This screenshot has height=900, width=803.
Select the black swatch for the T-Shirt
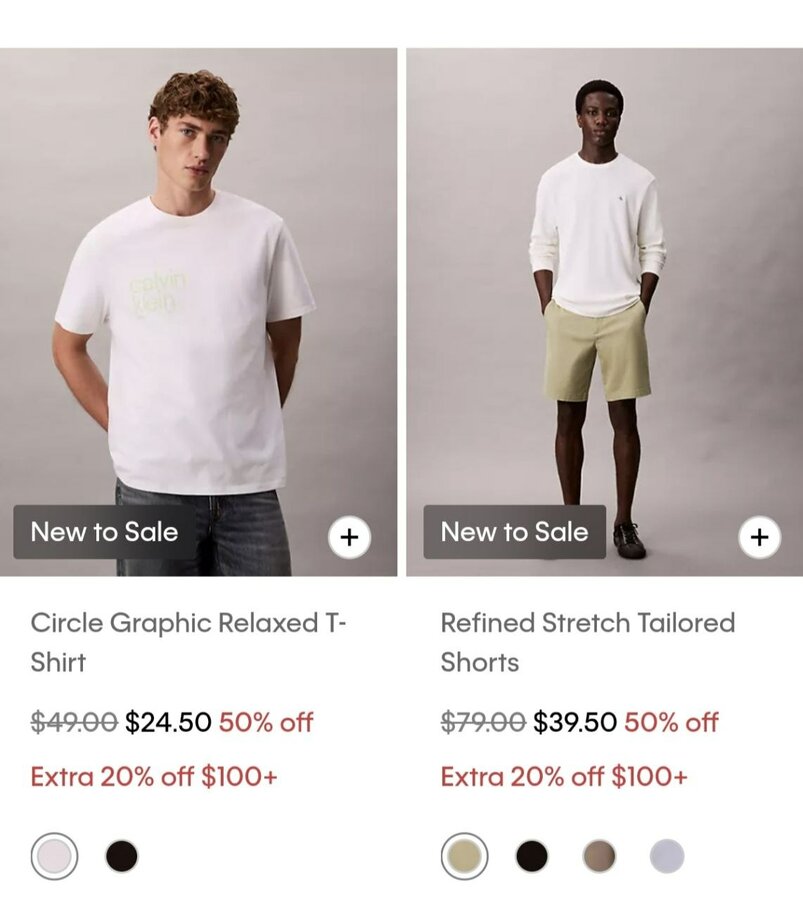[122, 856]
